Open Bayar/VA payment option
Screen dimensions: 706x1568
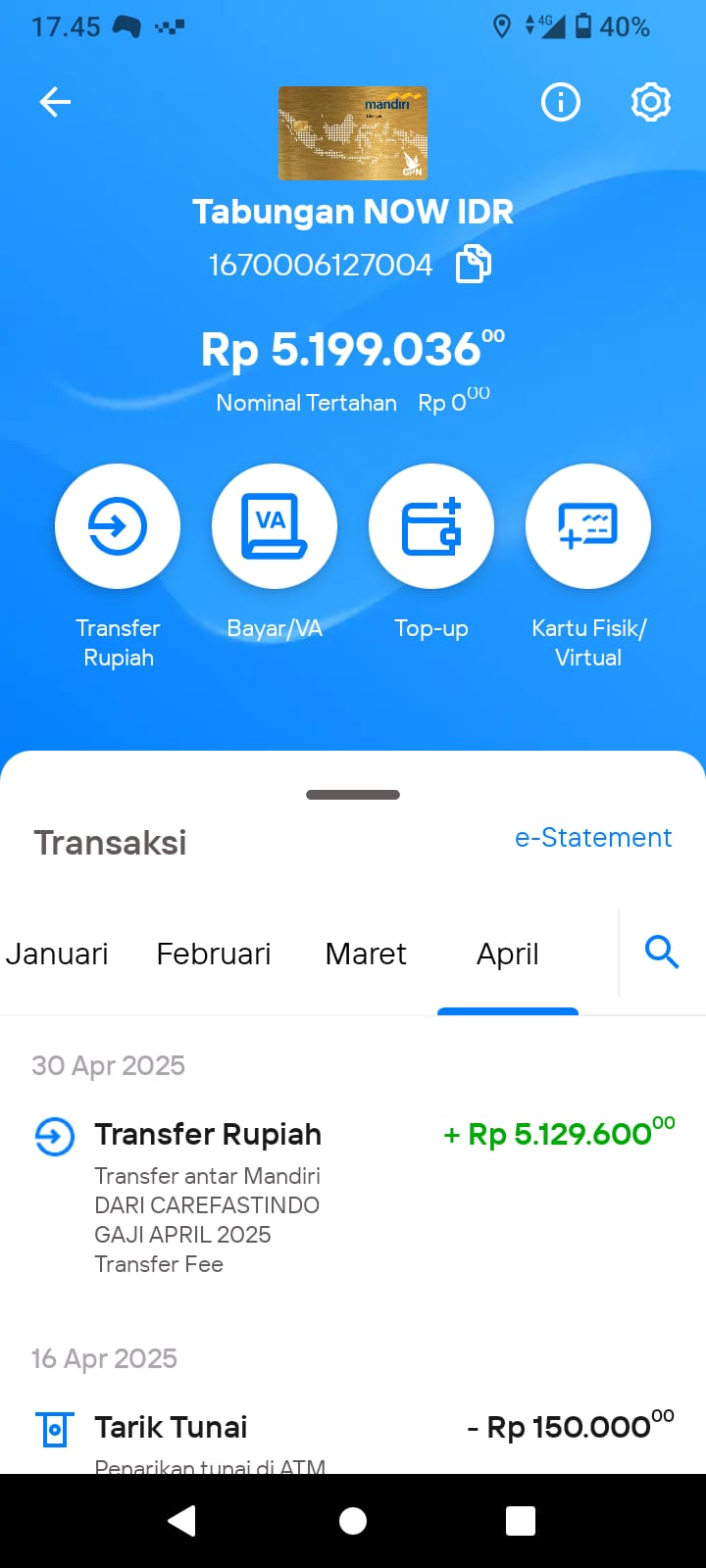[x=275, y=526]
